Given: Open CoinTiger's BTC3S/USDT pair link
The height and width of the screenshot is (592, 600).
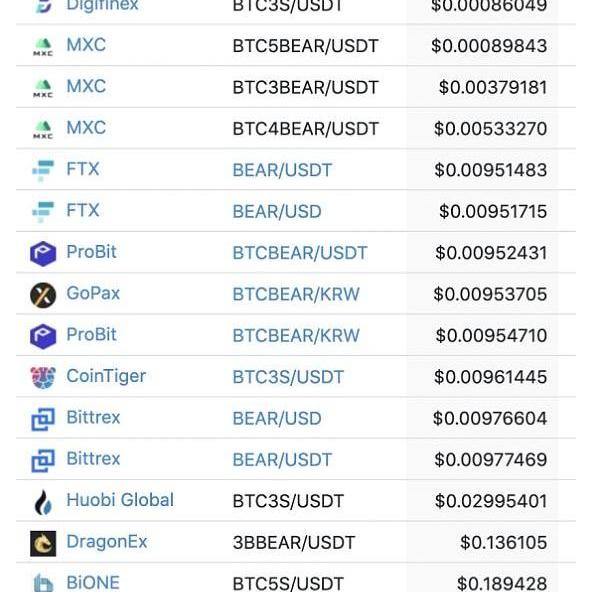Looking at the screenshot, I should pos(288,377).
